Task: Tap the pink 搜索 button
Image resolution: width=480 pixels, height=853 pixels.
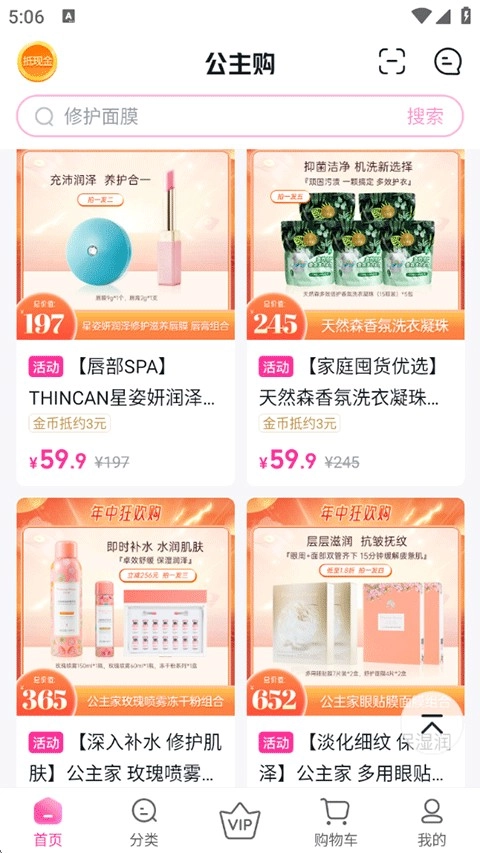Action: [425, 116]
